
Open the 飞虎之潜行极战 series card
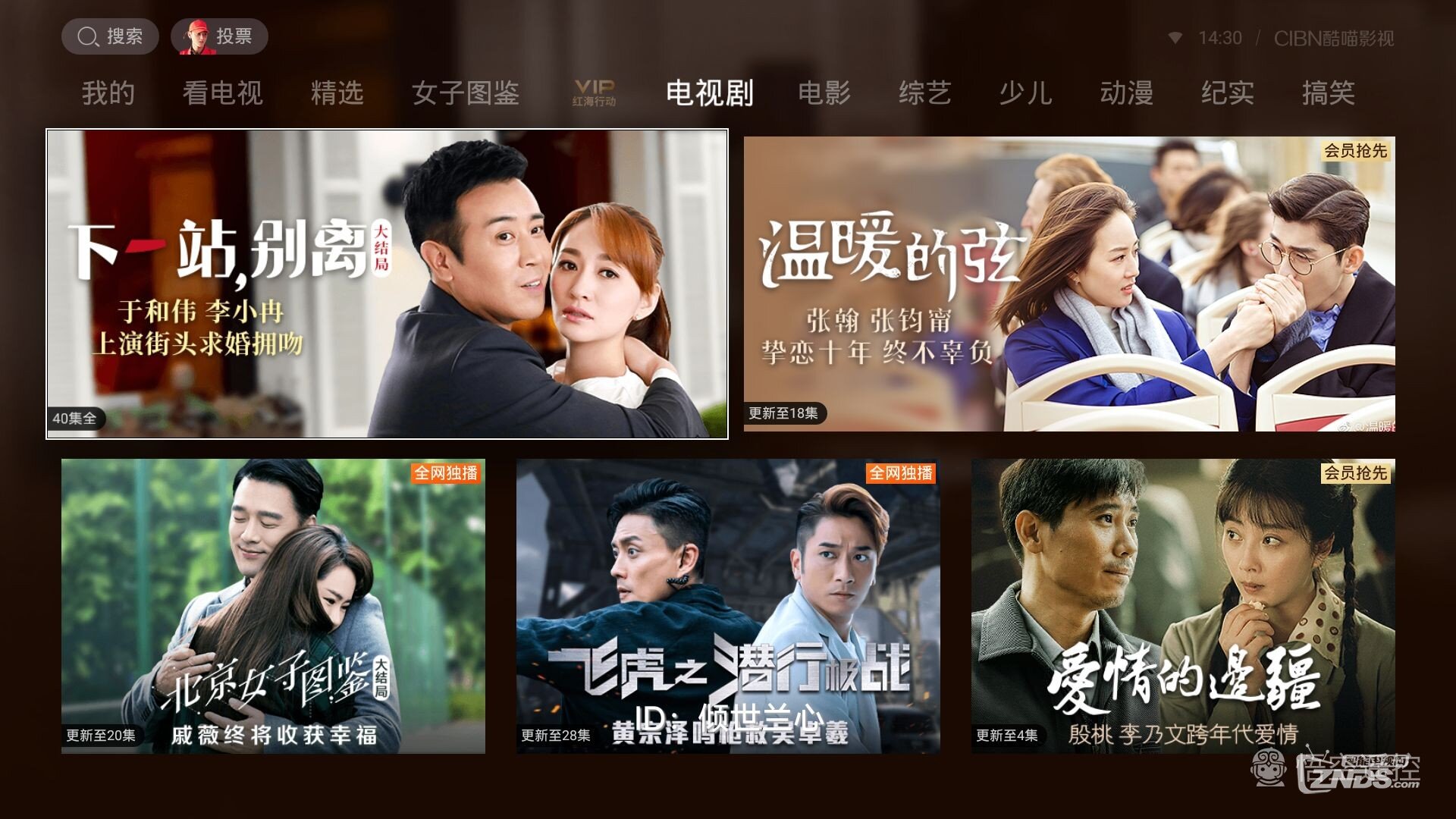[728, 606]
